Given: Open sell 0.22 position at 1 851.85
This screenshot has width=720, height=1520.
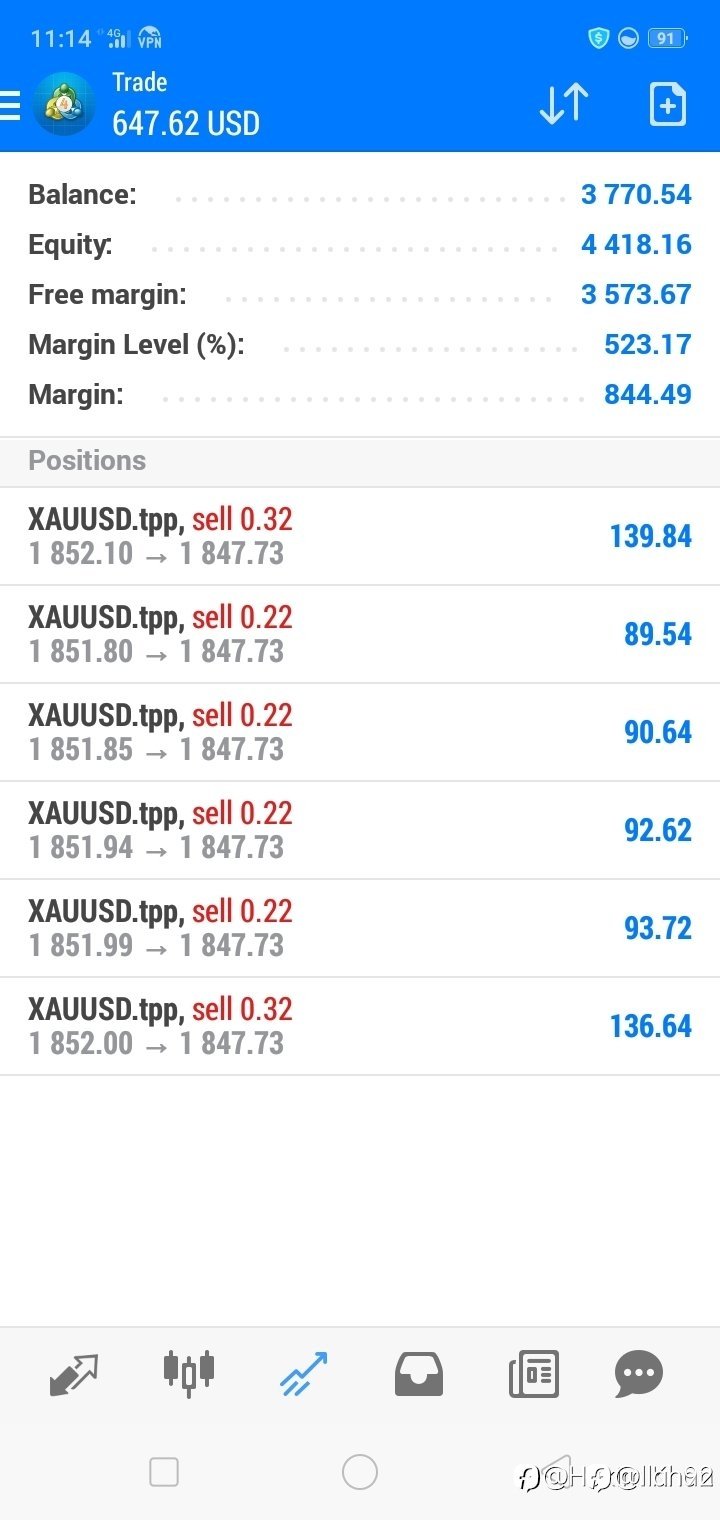Looking at the screenshot, I should (x=360, y=733).
